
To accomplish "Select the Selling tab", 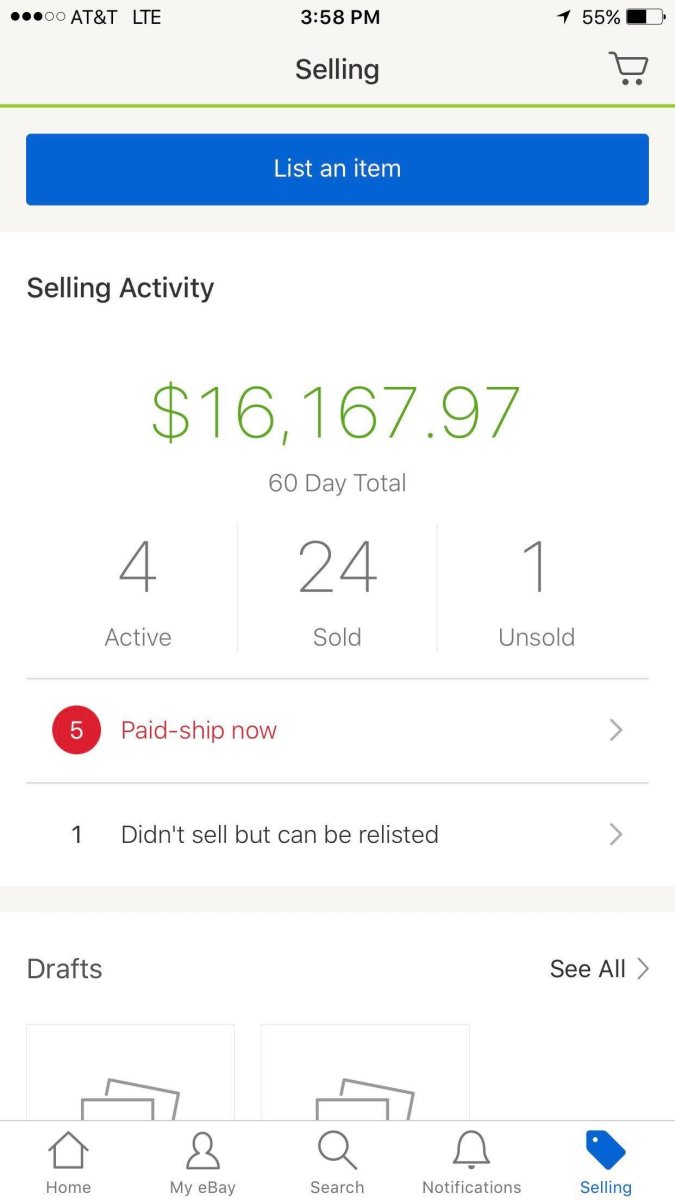I will (606, 1162).
